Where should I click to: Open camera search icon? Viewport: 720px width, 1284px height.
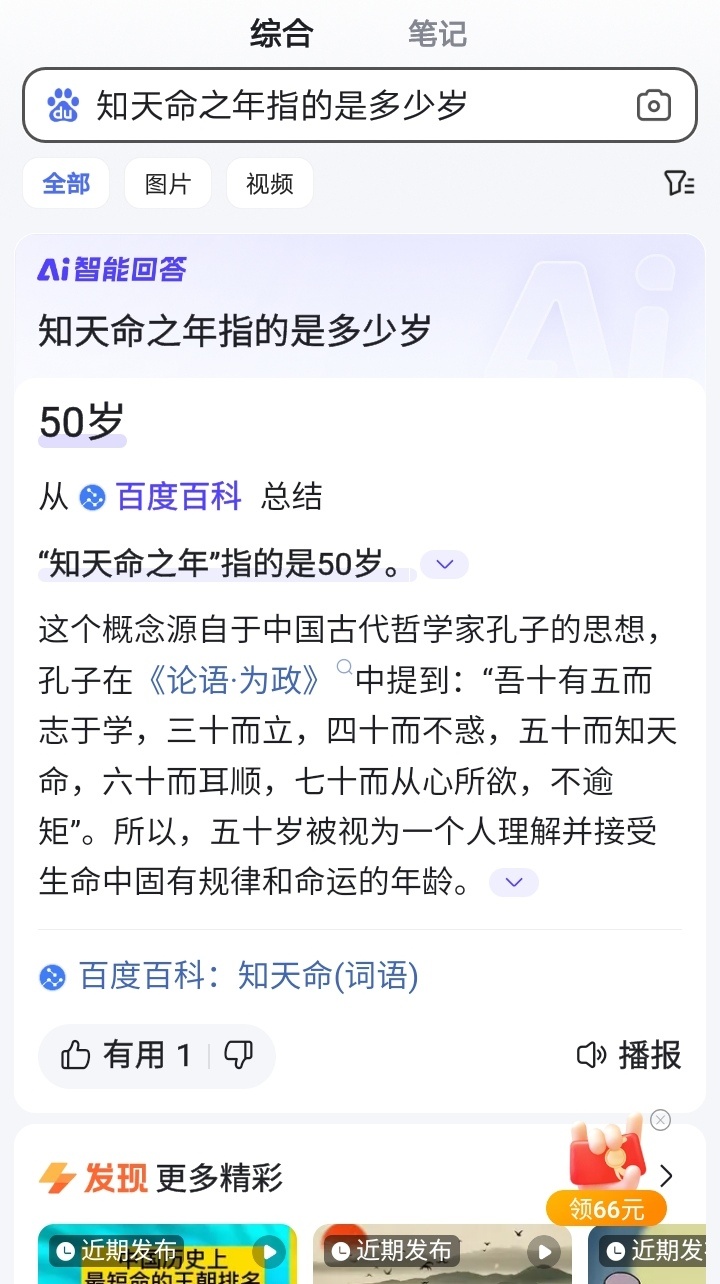(653, 105)
